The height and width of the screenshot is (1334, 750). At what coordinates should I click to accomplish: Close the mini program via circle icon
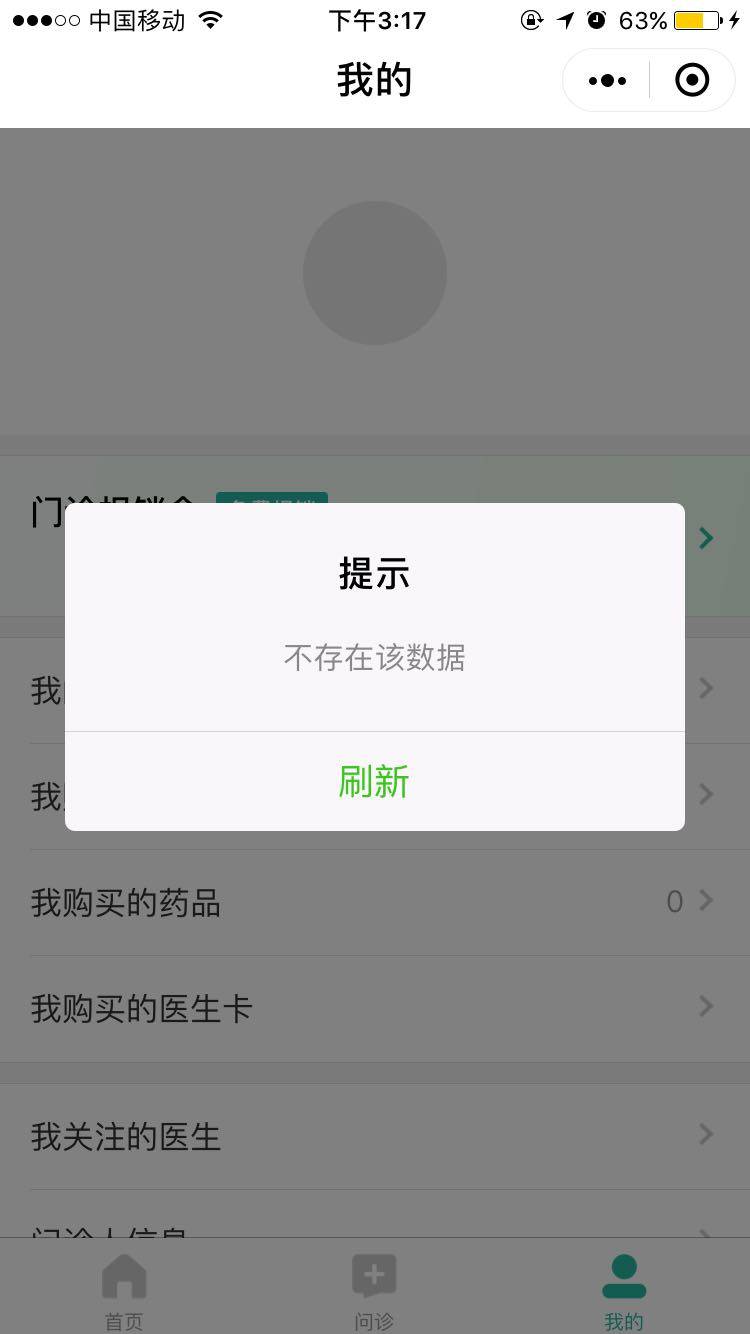692,81
